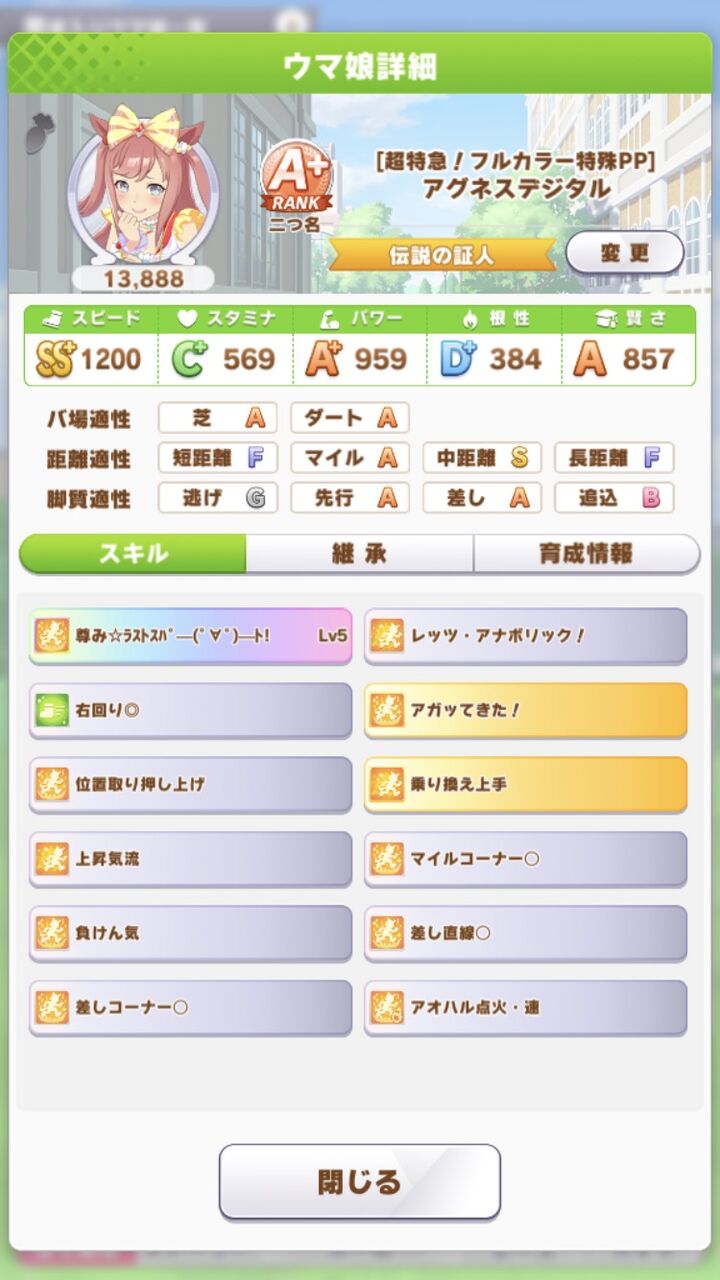
Task: View the 上昇気流 skill details
Action: click(191, 859)
